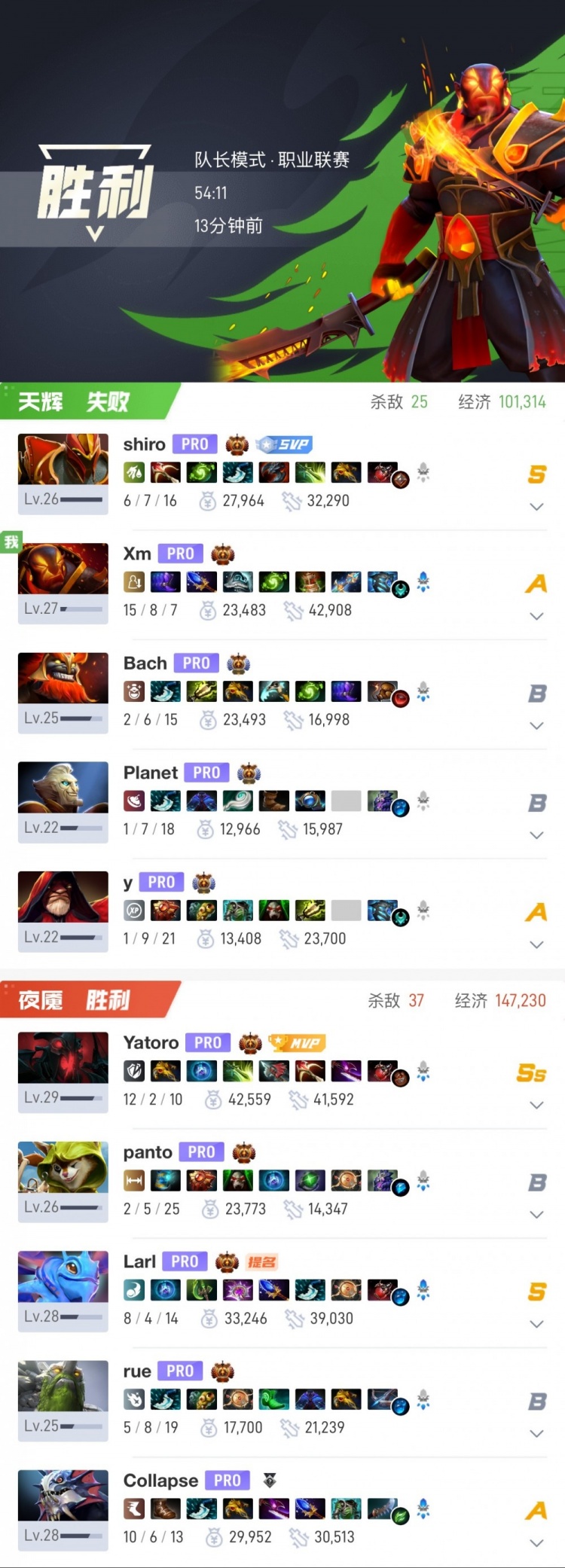Expand Yatoro's match details

pyautogui.click(x=536, y=1105)
